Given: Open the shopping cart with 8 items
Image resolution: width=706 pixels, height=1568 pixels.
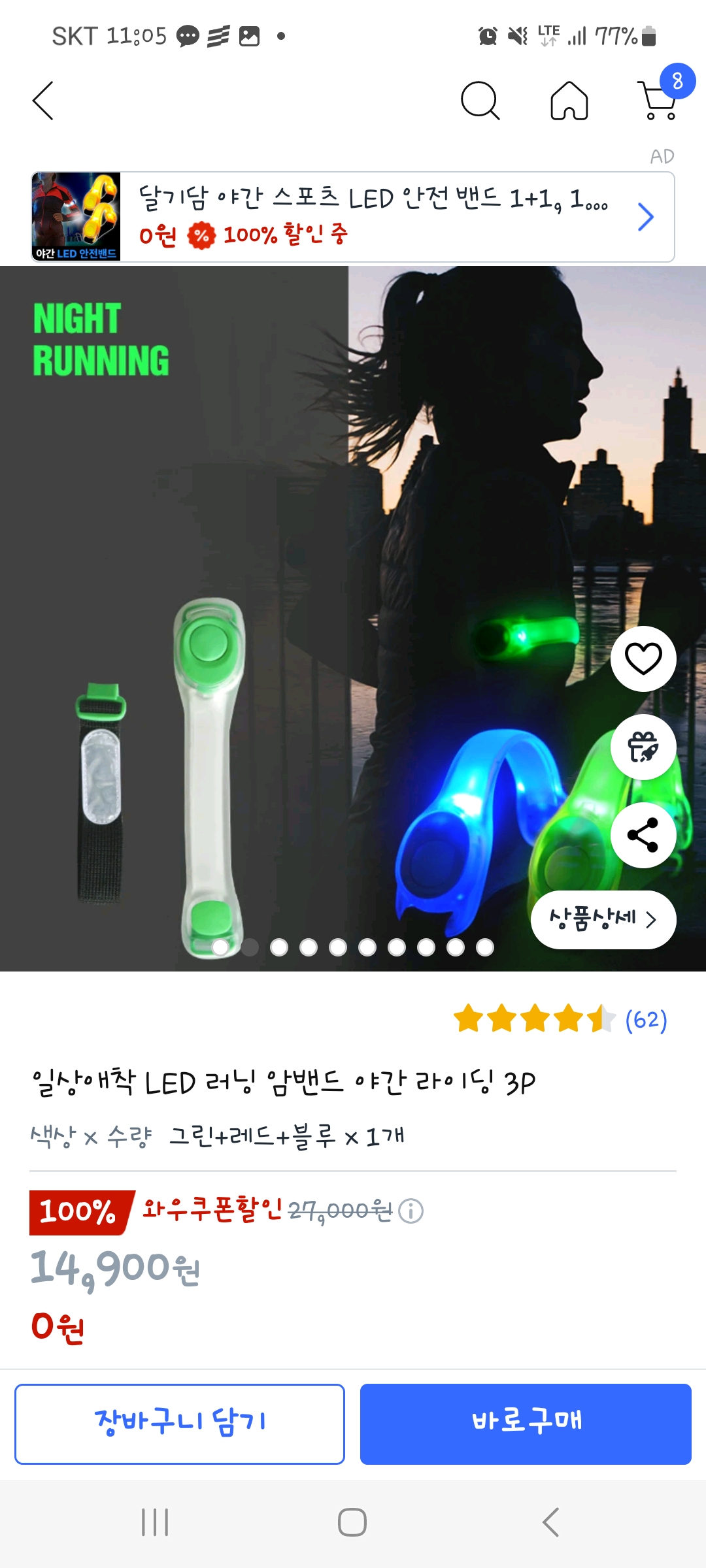Looking at the screenshot, I should (x=659, y=100).
